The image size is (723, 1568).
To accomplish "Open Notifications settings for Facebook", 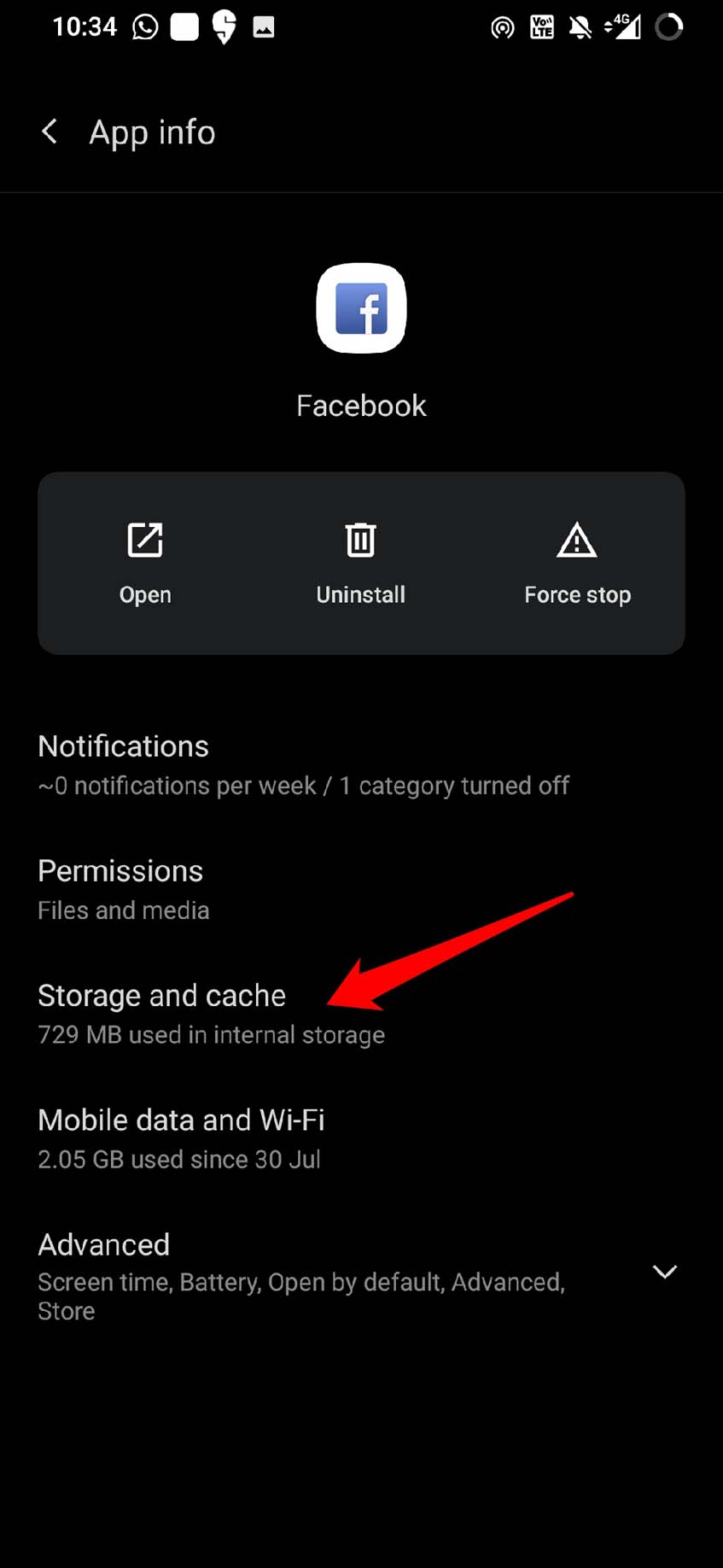I will click(123, 746).
